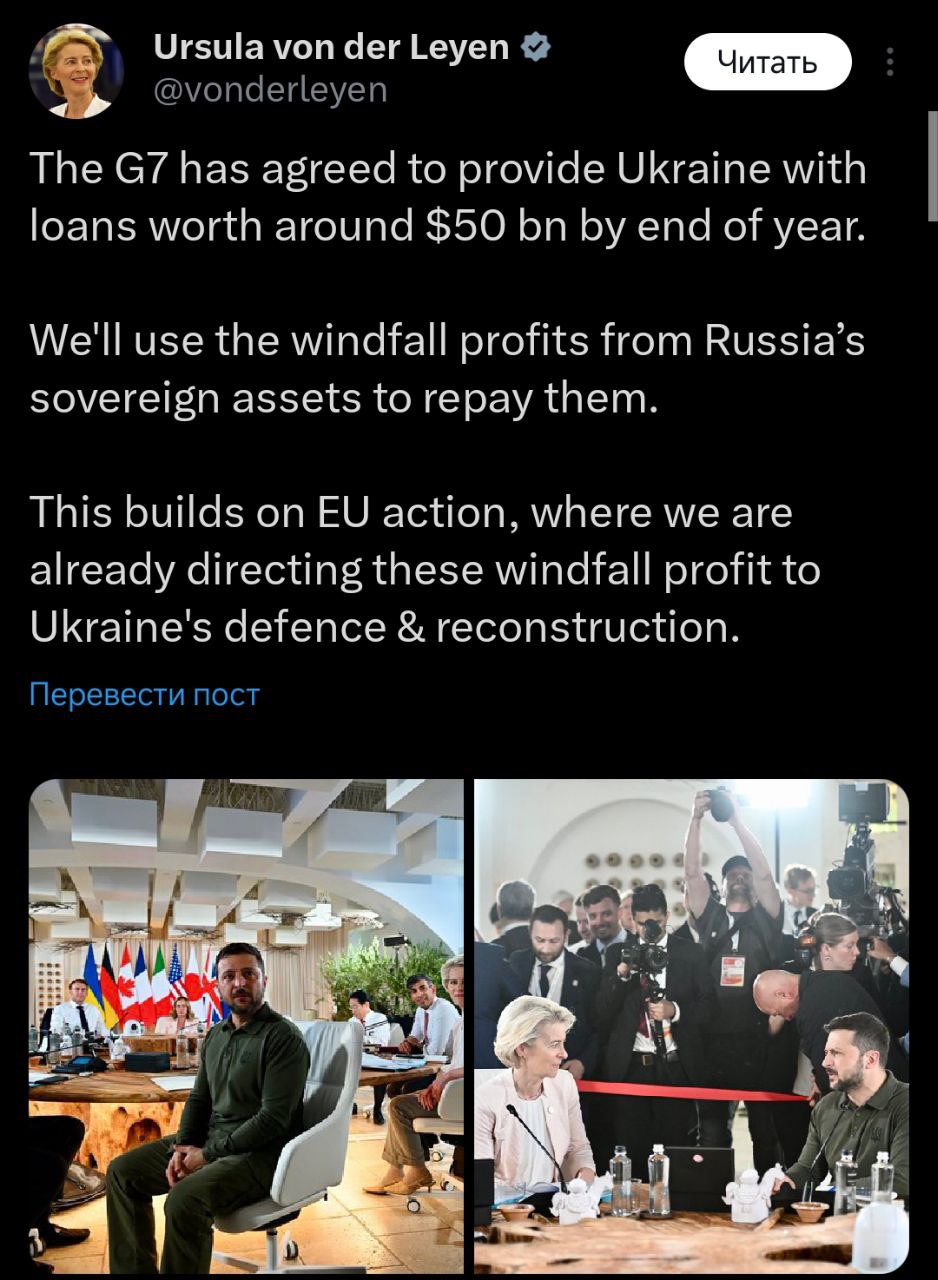Follow the account with the Читать button
This screenshot has width=938, height=1280.
(x=767, y=63)
